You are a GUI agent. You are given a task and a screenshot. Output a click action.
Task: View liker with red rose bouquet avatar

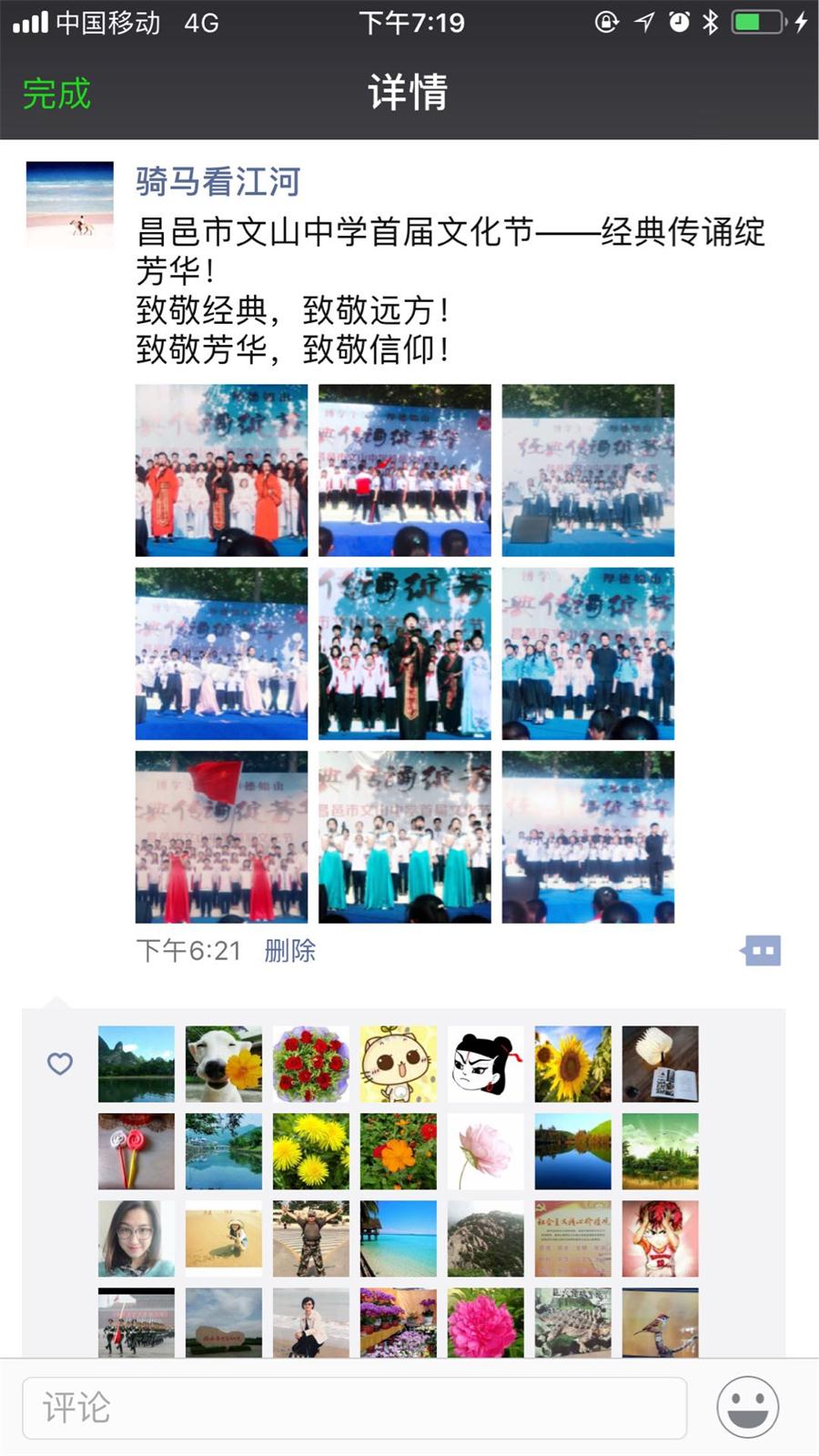310,1064
